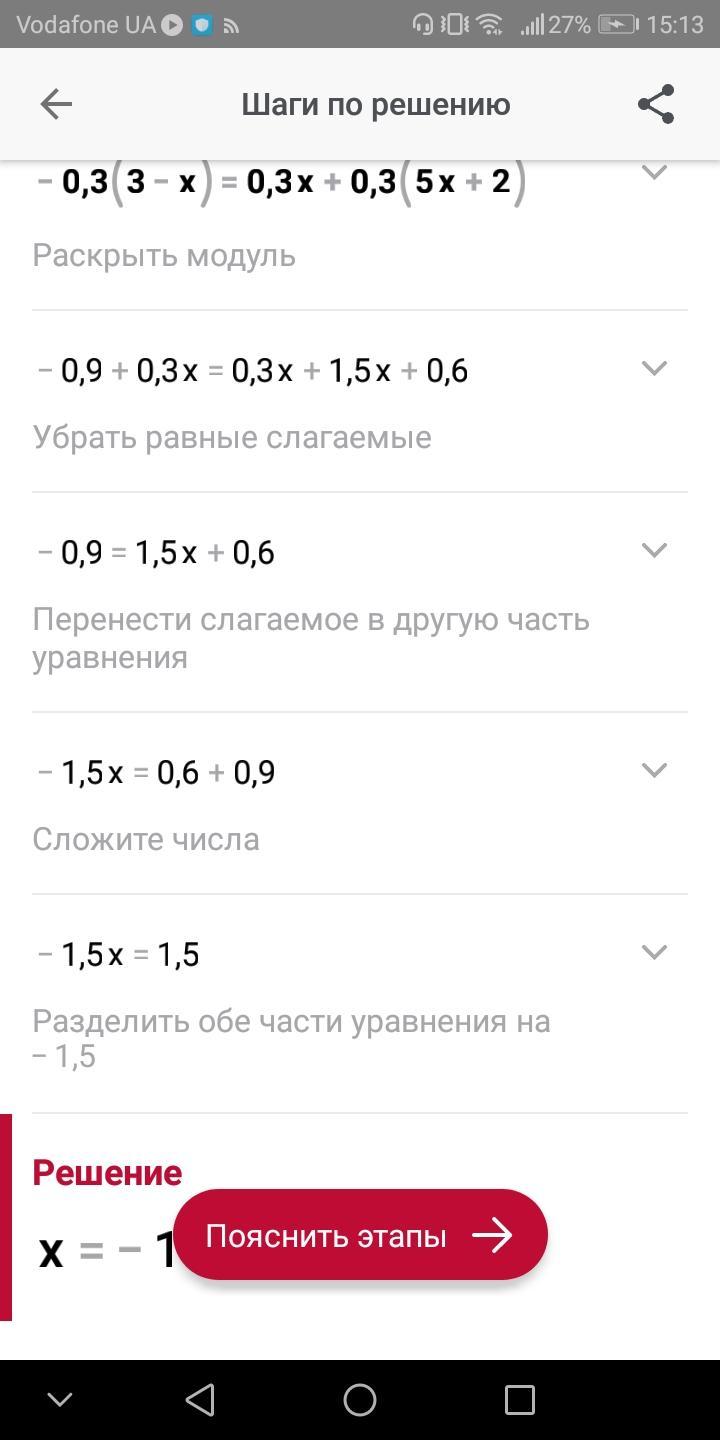
Task: Open recent apps from the navigation bar
Action: click(x=520, y=1400)
